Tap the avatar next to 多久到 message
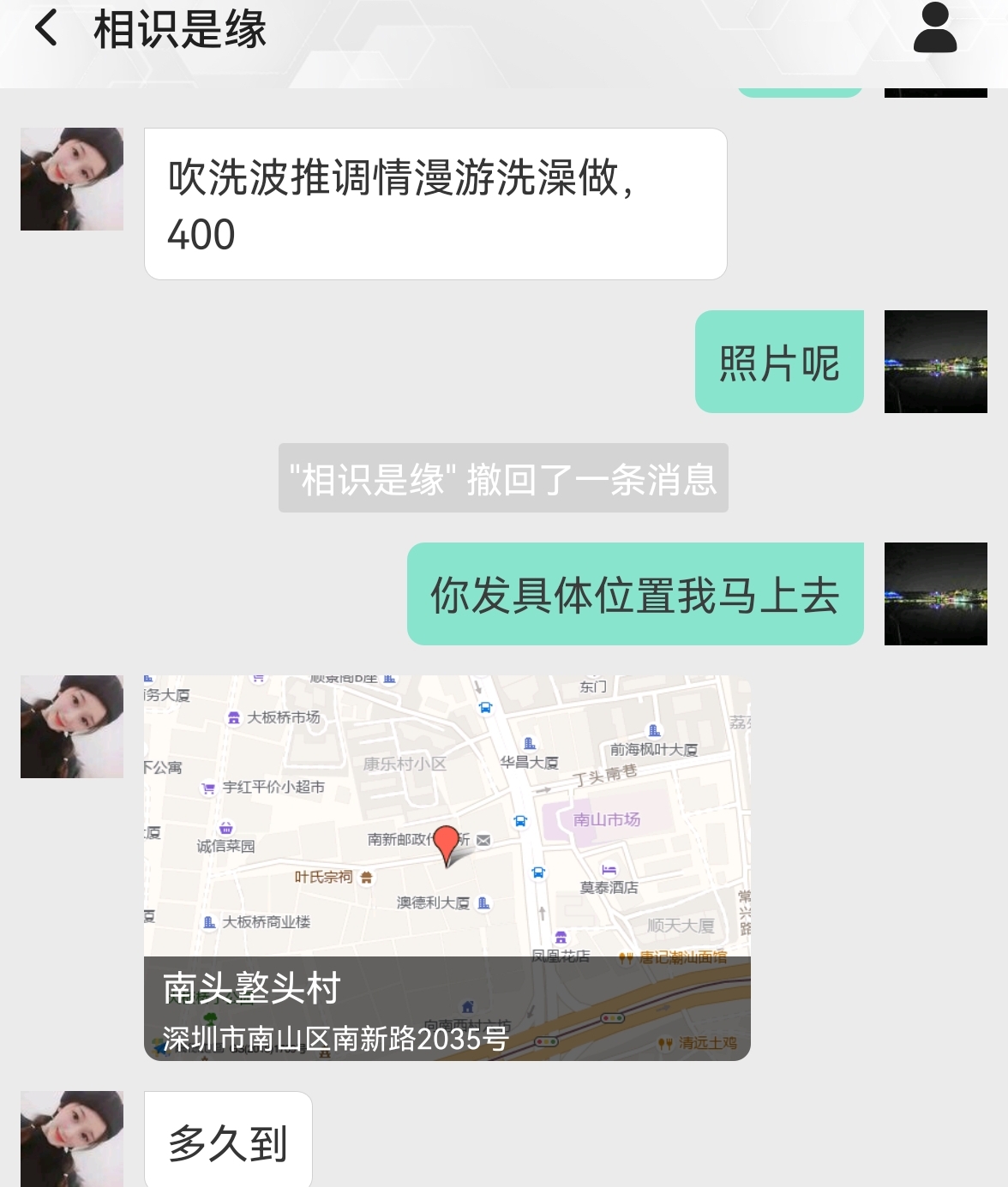Screen dimensions: 1008x1187 point(72,1138)
